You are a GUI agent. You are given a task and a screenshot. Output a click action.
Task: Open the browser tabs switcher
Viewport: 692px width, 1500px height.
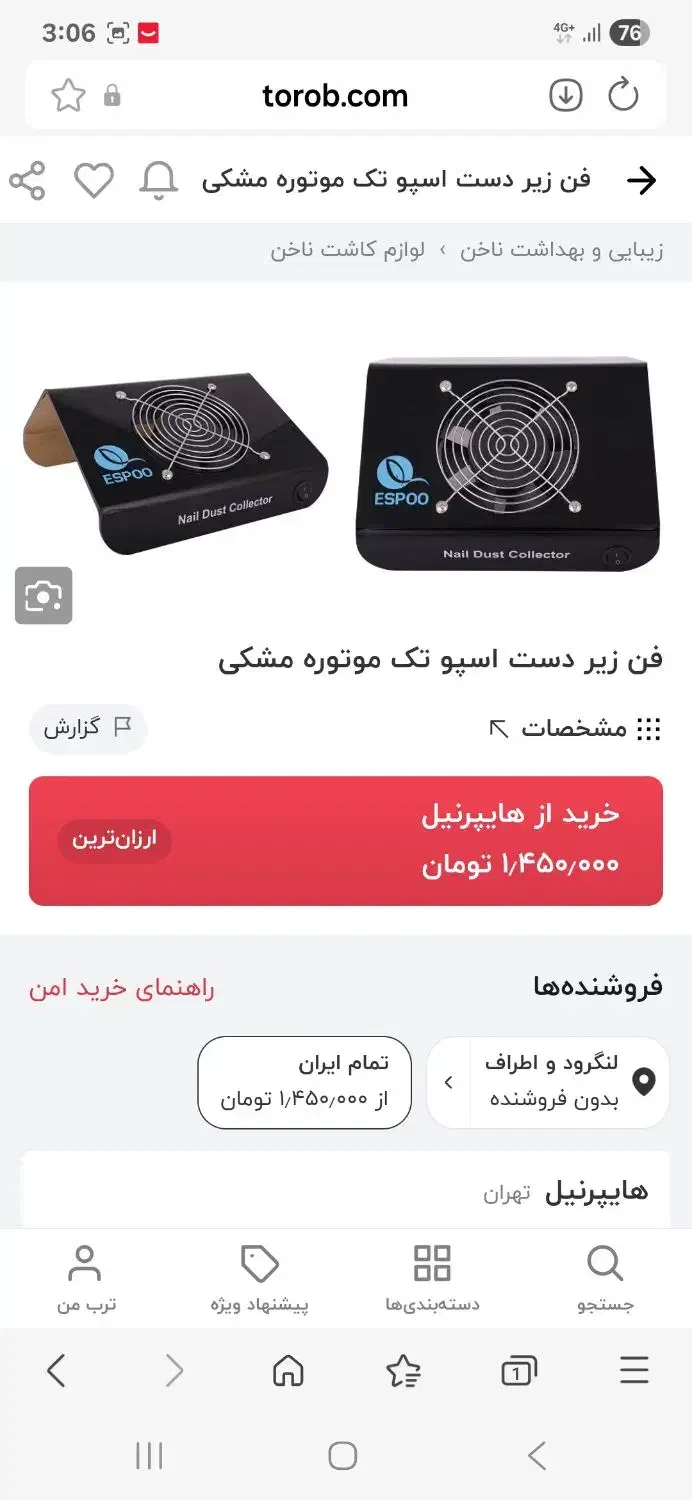coord(518,1370)
